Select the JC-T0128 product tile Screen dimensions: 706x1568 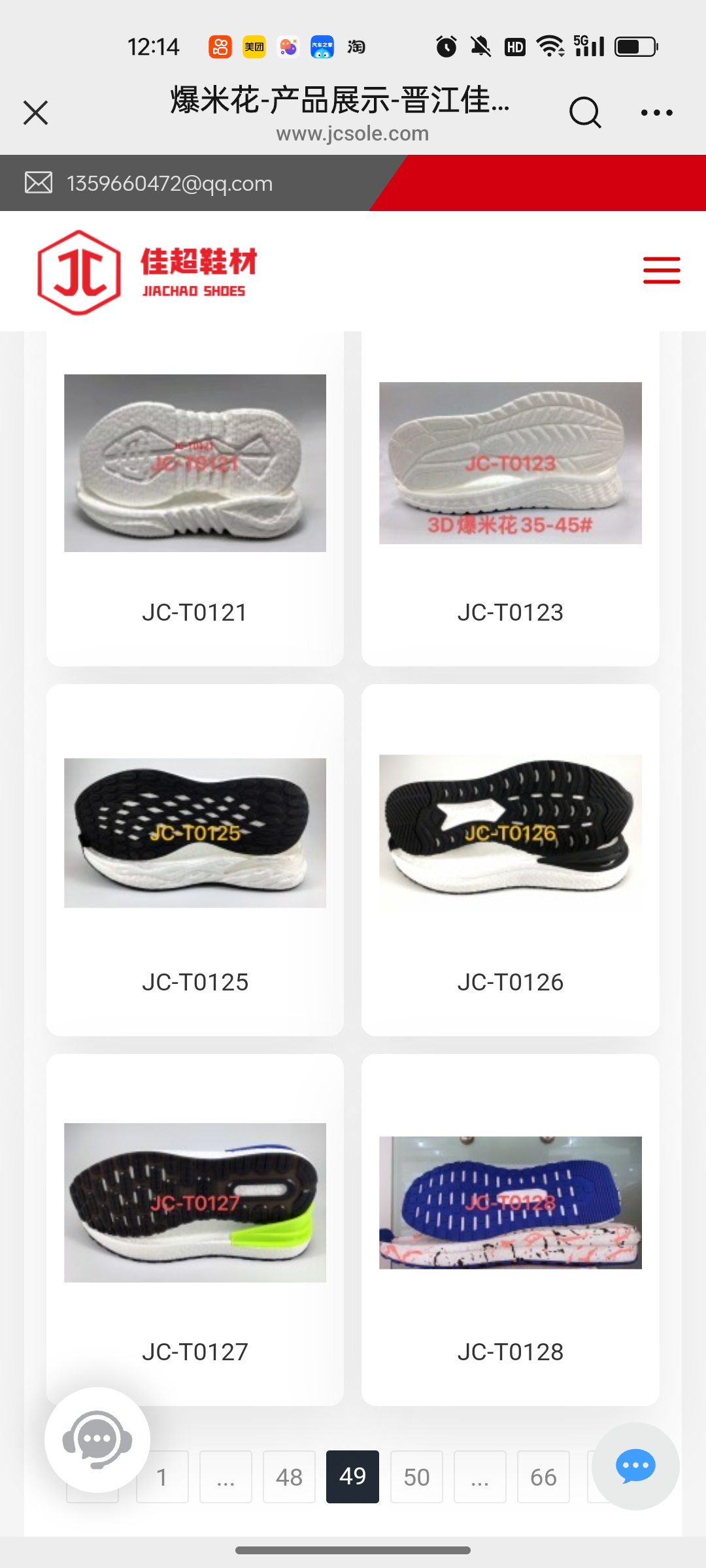coord(510,1228)
